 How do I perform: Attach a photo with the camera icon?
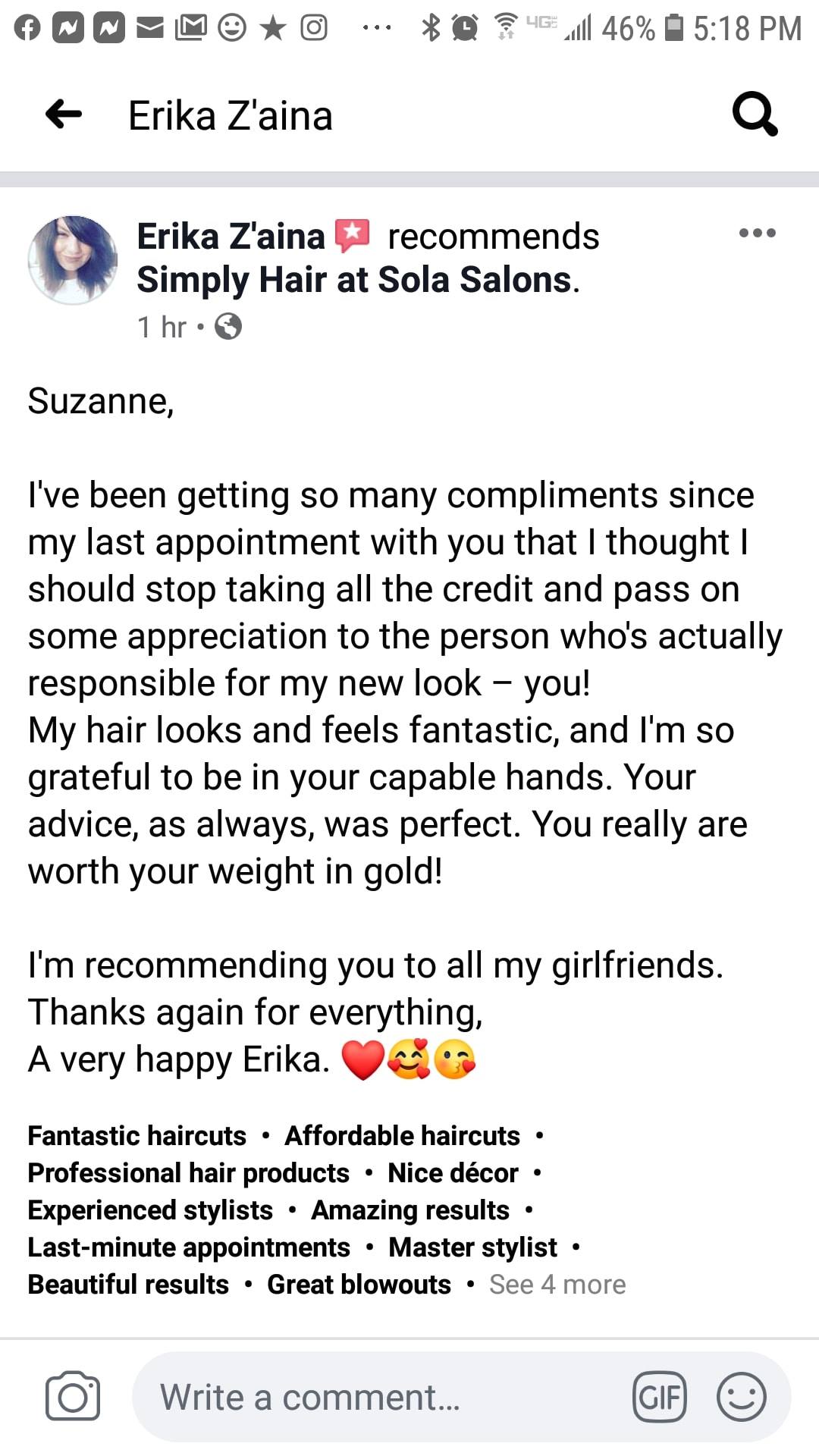click(x=73, y=1396)
